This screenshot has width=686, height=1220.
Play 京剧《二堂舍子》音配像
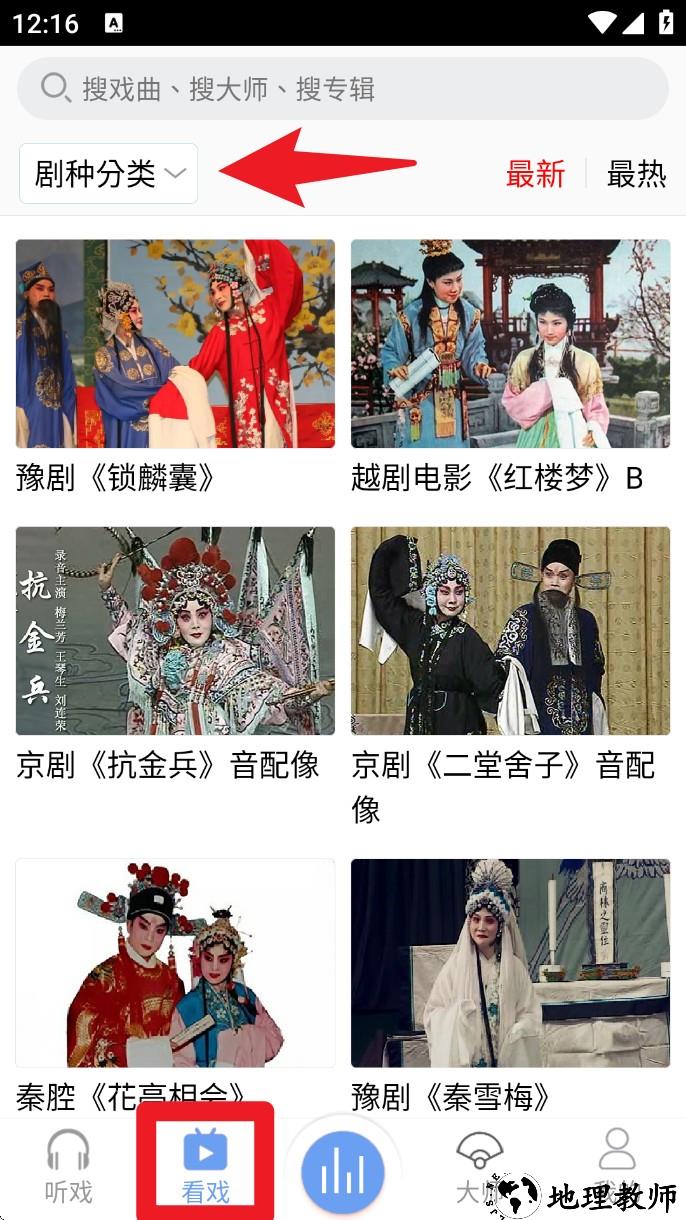point(510,631)
